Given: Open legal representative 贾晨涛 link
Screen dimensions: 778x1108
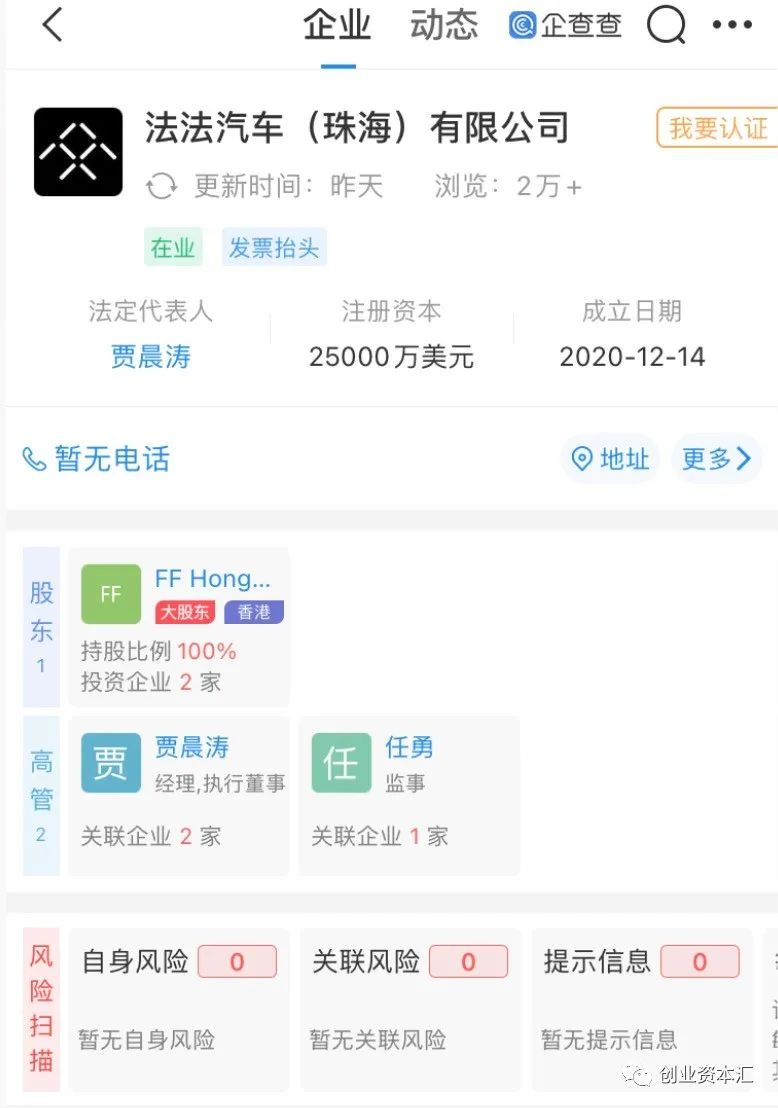Looking at the screenshot, I should [150, 356].
